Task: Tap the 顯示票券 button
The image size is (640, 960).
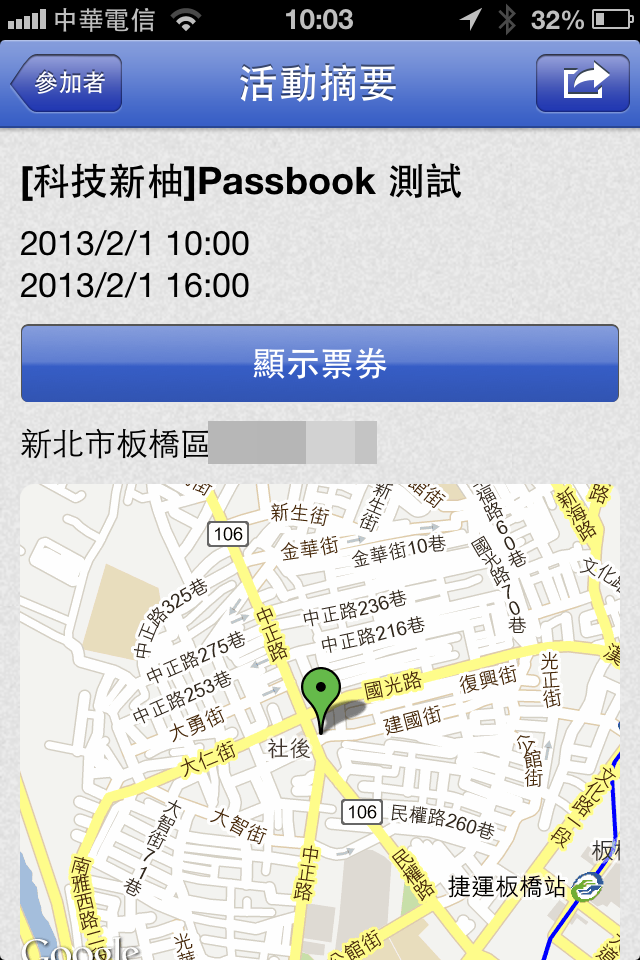Action: pos(320,363)
